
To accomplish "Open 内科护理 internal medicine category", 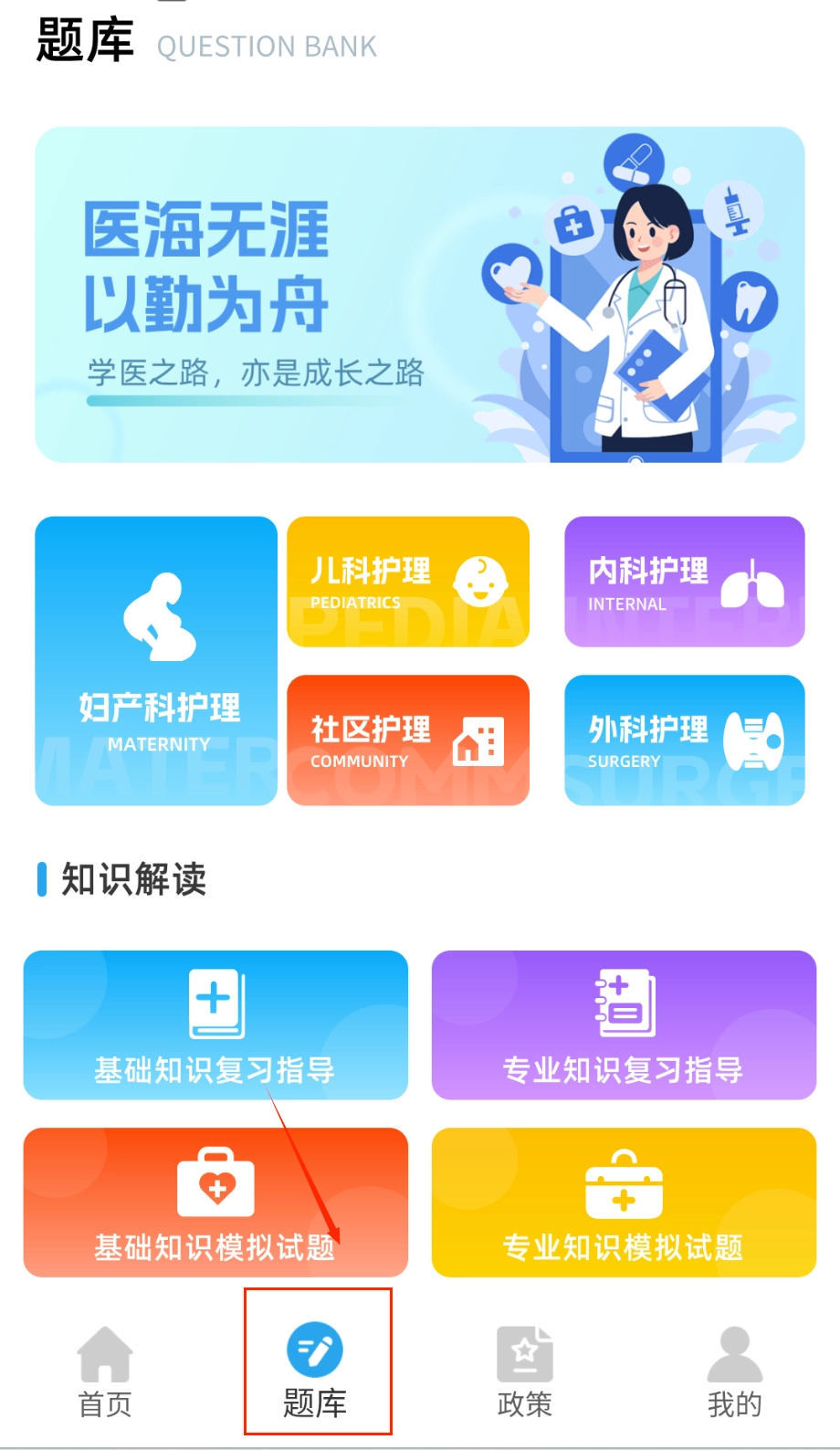I will (684, 582).
